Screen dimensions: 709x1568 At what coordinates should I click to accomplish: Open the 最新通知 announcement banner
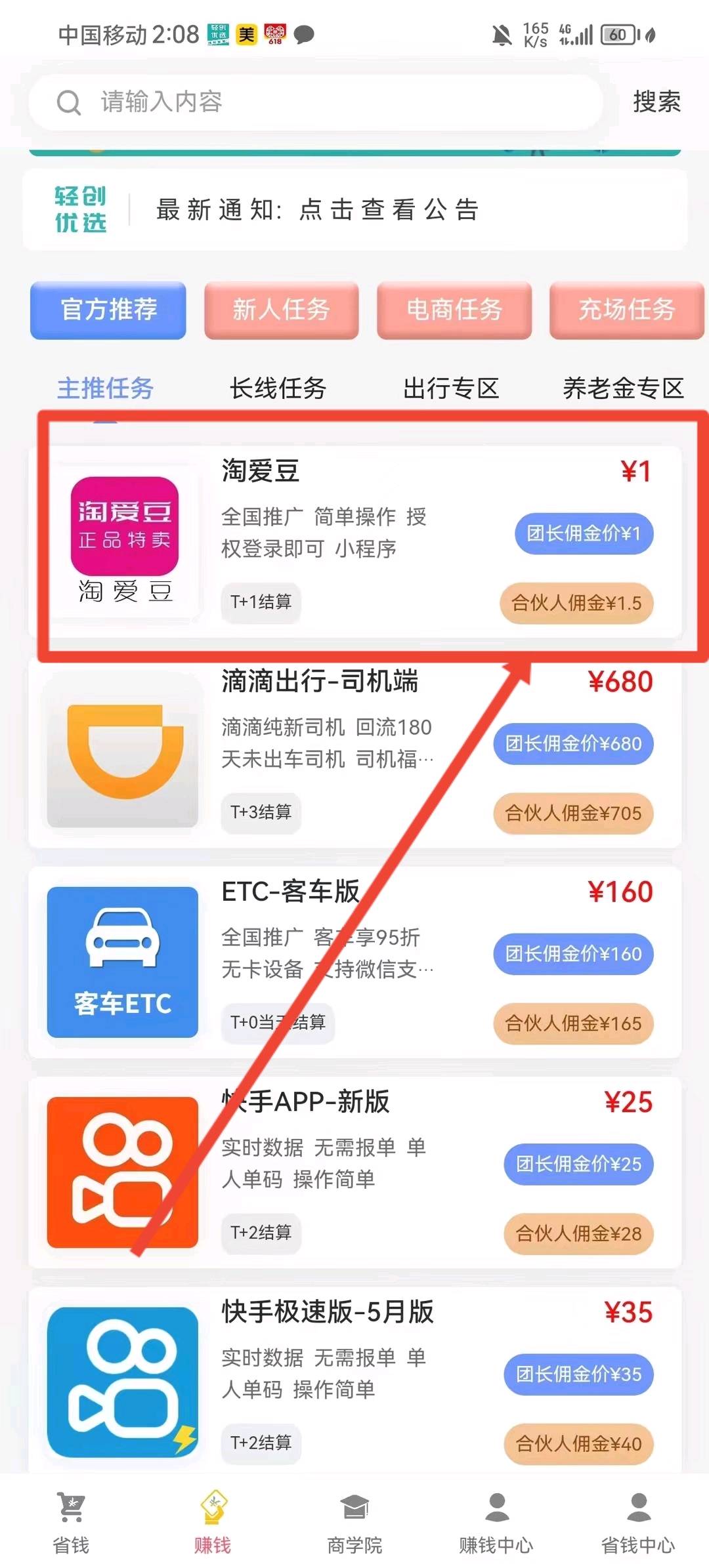pyautogui.click(x=354, y=210)
